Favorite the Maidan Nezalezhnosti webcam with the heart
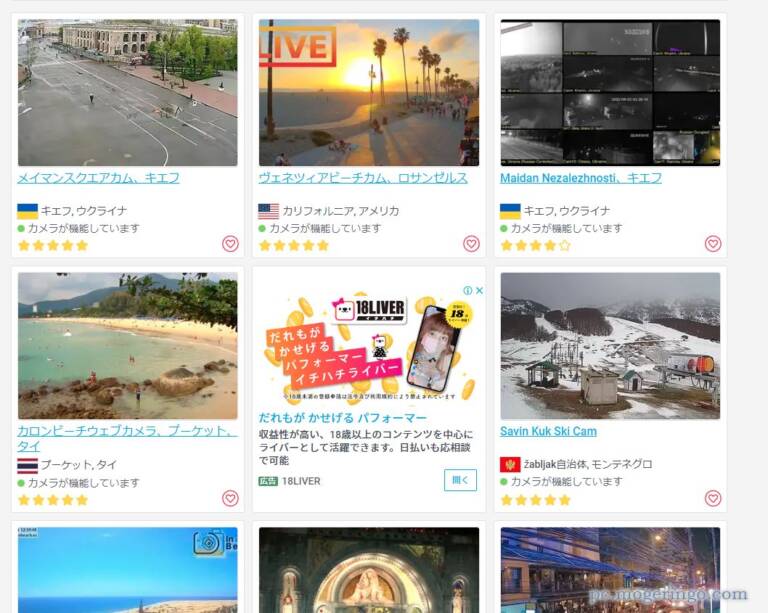The height and width of the screenshot is (613, 768). tap(712, 244)
